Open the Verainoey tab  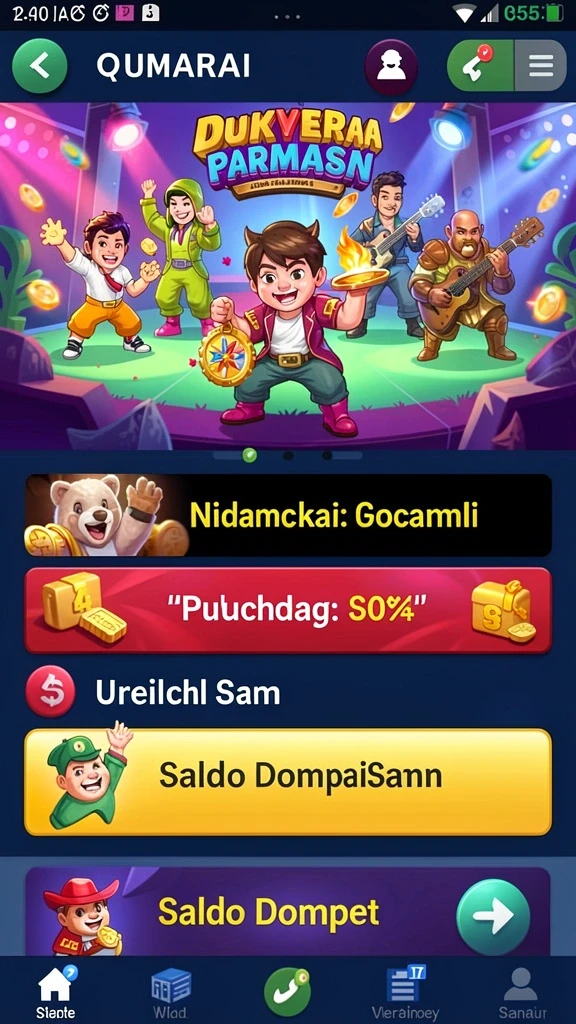[406, 993]
